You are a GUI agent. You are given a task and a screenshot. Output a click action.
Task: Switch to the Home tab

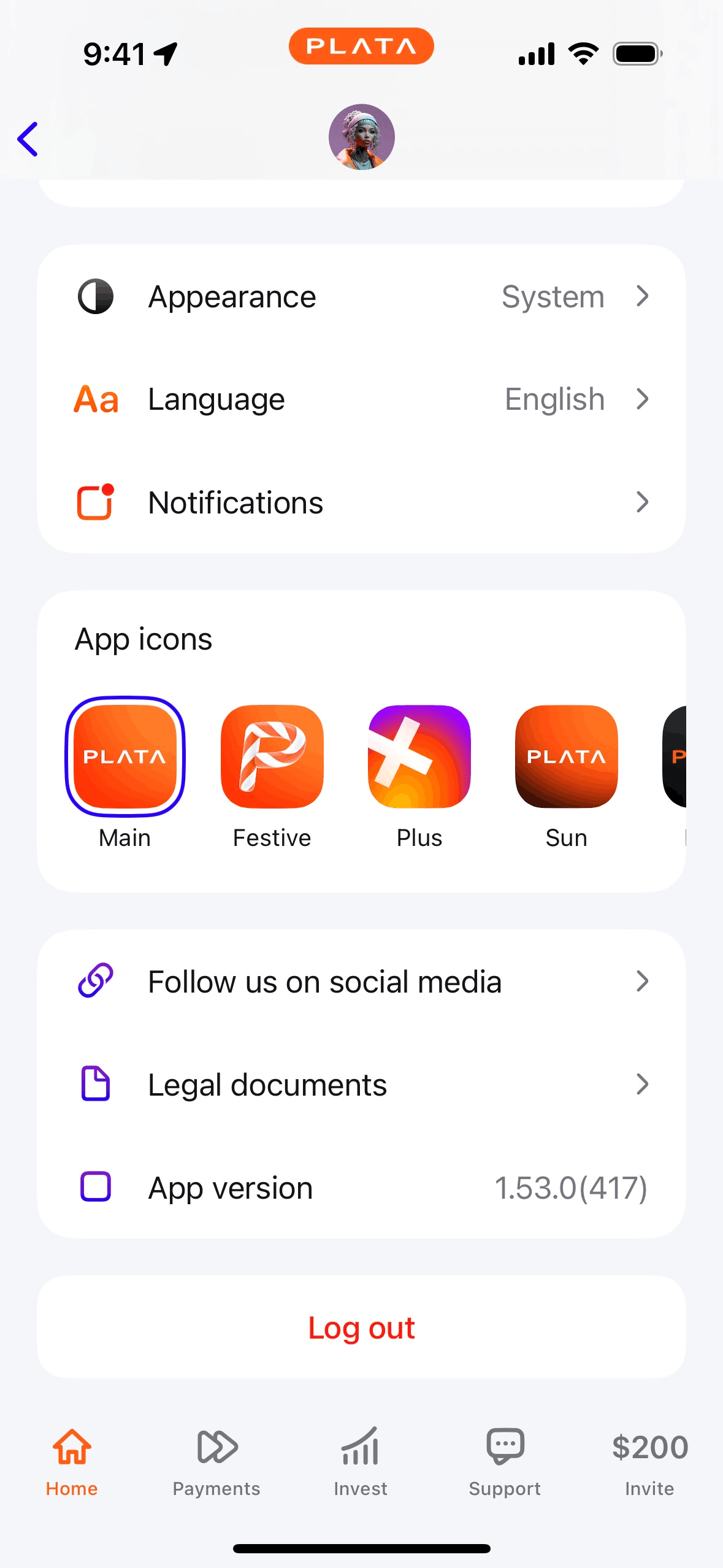(72, 1461)
